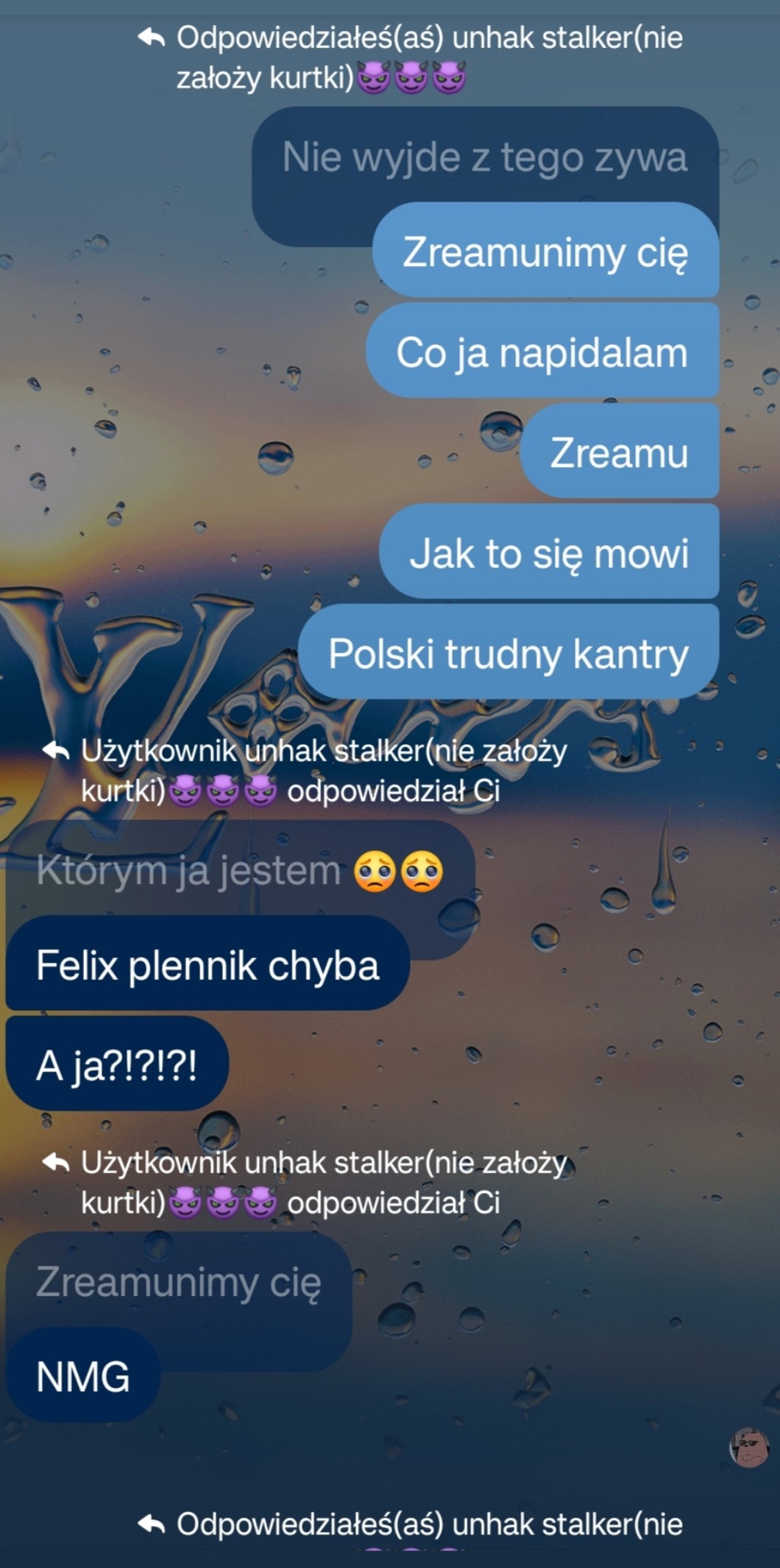780x1568 pixels.
Task: Tap the seen-by avatar next to the last message
Action: (x=749, y=1447)
